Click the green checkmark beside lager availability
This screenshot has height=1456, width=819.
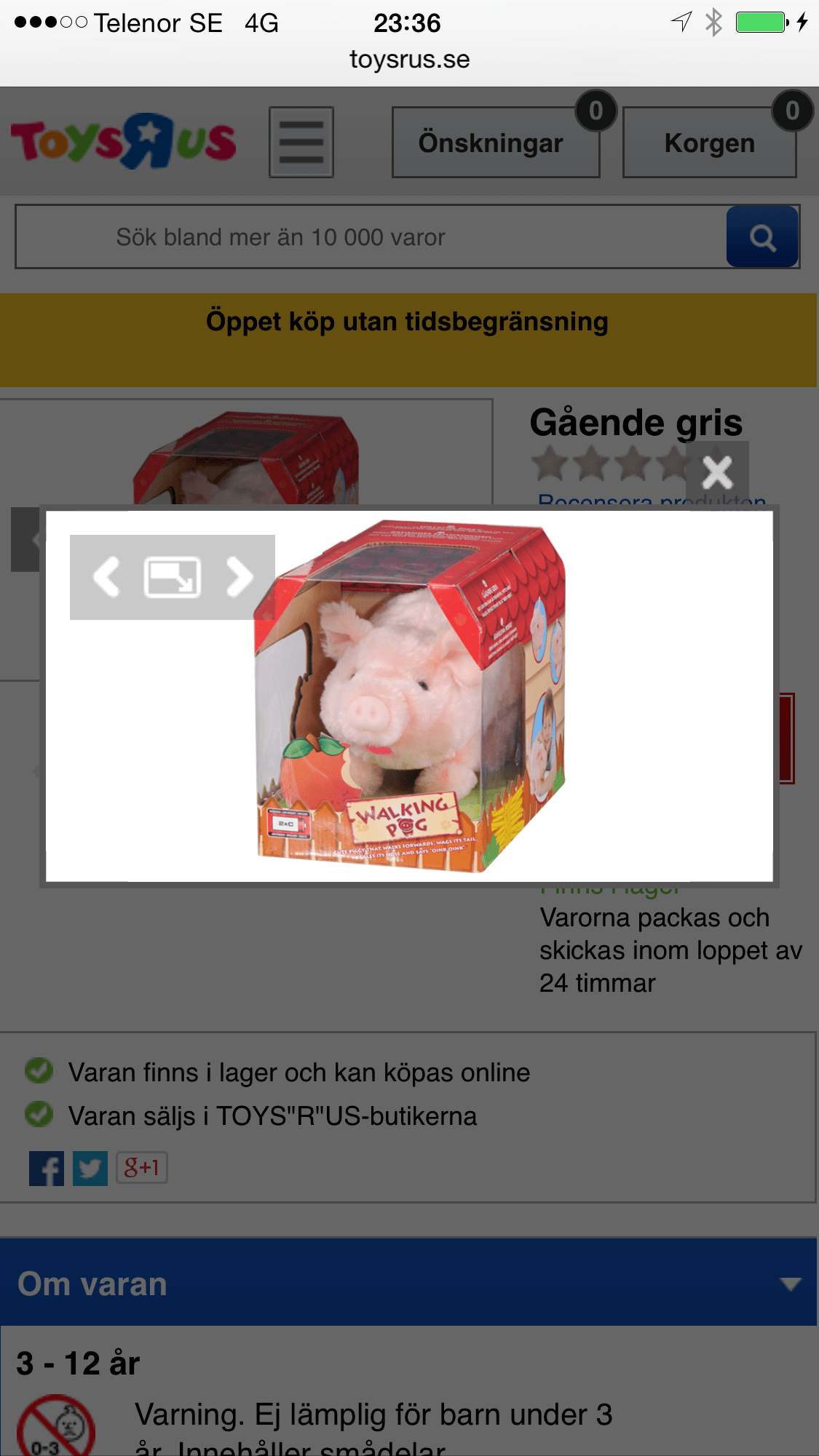[38, 1071]
